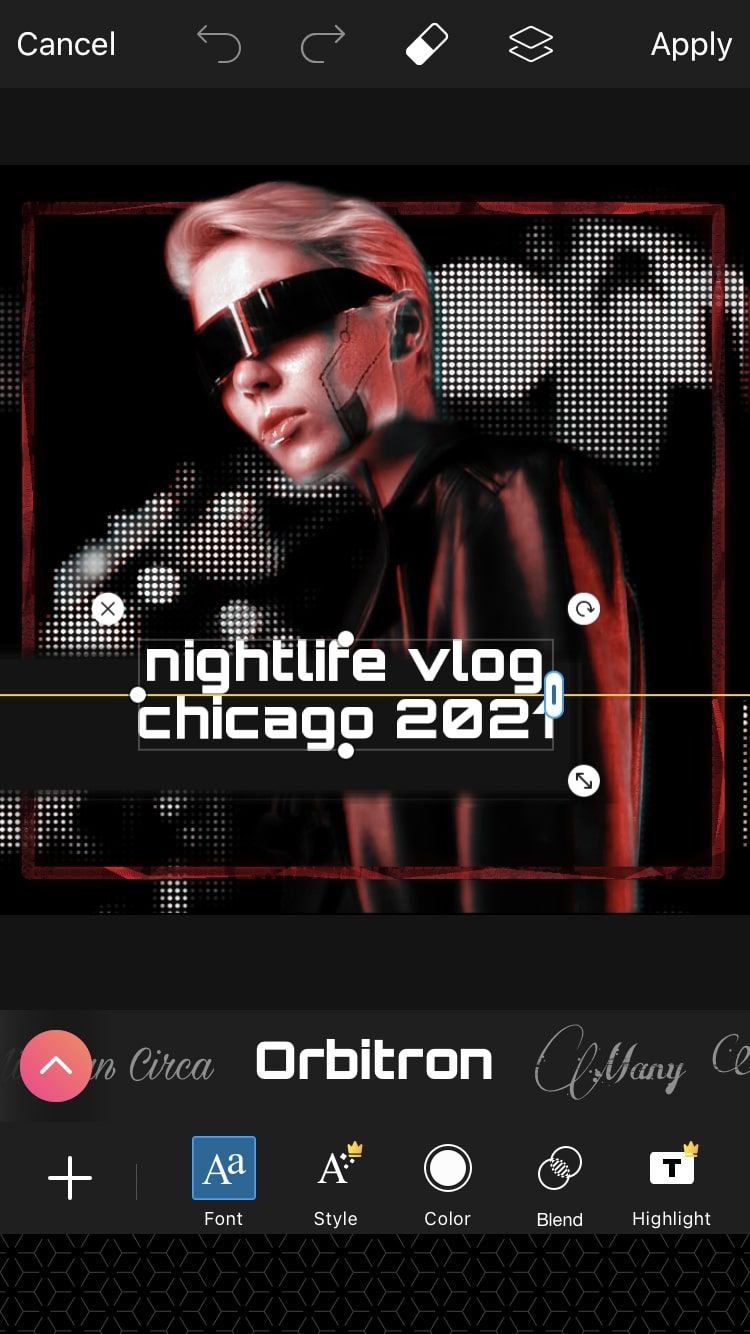
Task: Switch to the Font tool
Action: [223, 1180]
